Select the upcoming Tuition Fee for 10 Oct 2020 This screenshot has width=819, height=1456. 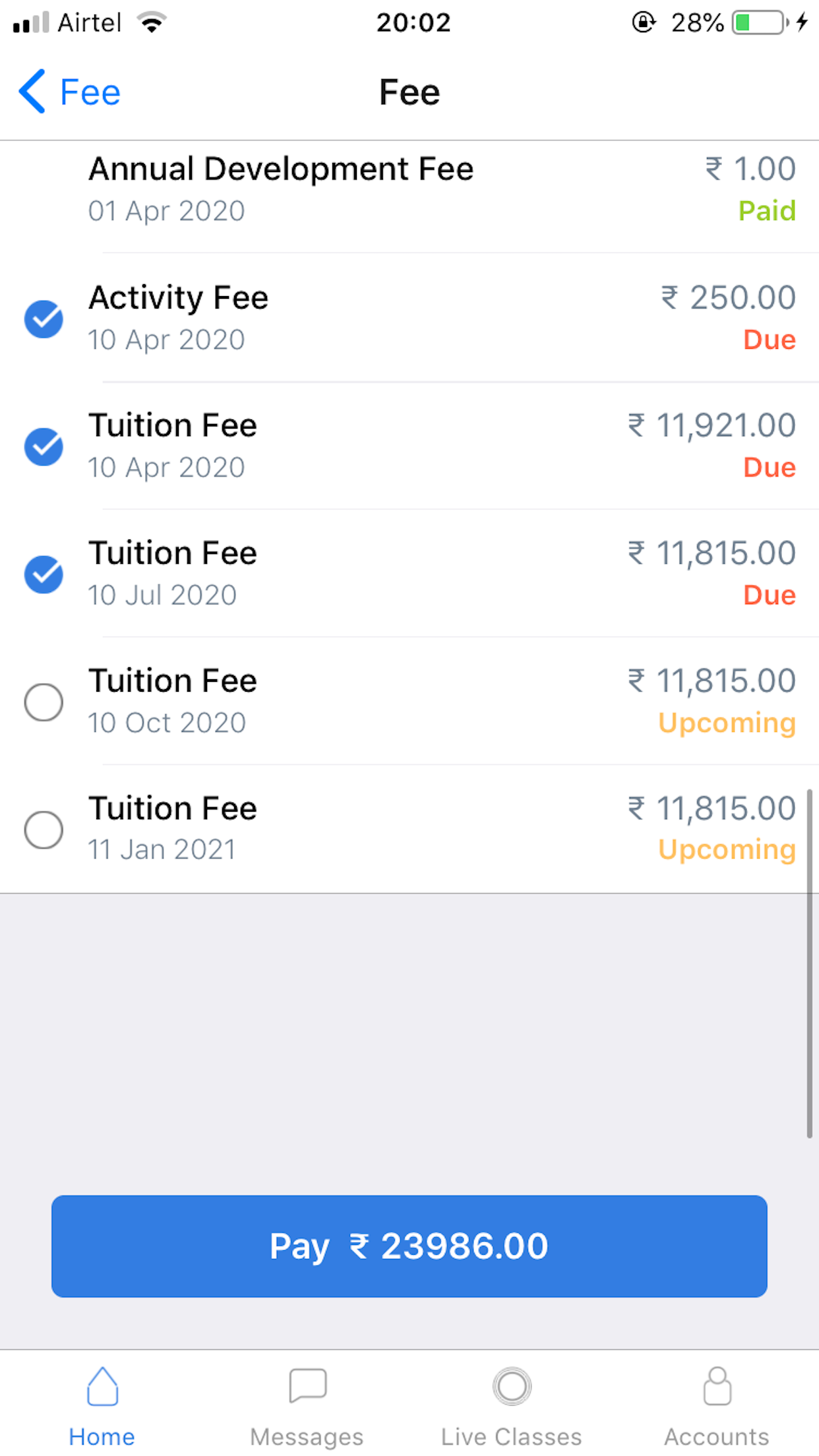coord(43,702)
